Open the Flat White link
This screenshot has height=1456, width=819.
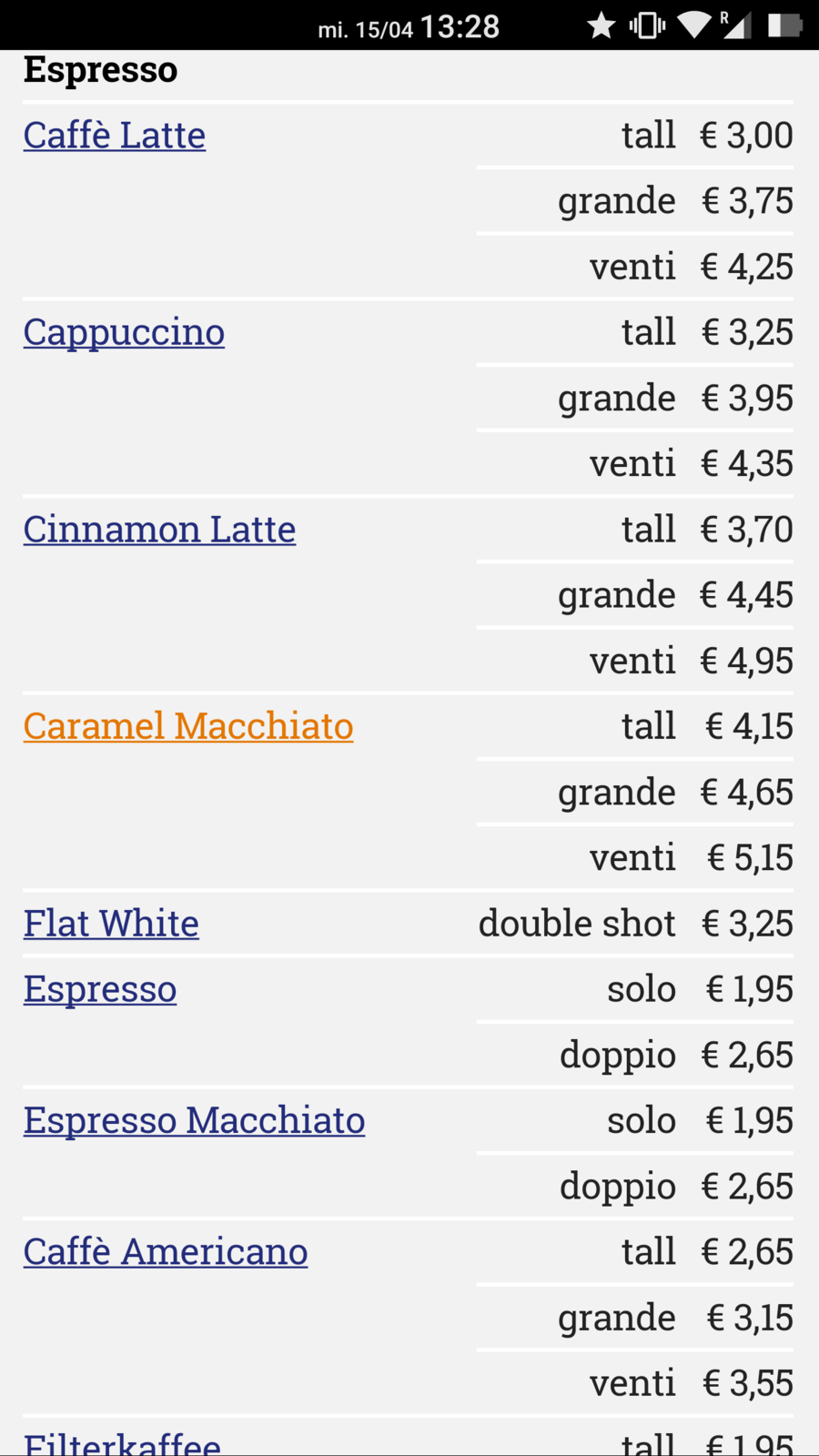tap(111, 924)
